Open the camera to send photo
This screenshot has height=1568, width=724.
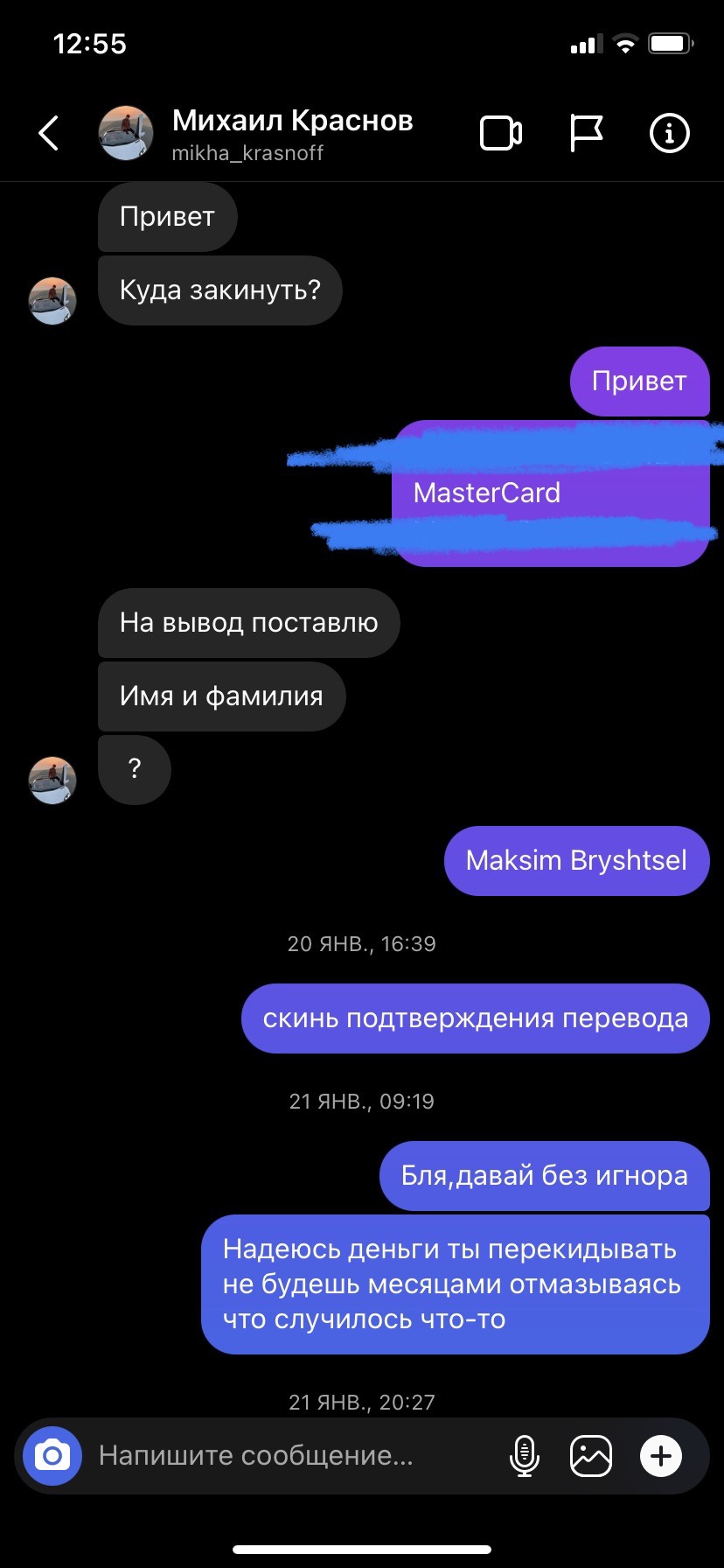click(x=52, y=1456)
